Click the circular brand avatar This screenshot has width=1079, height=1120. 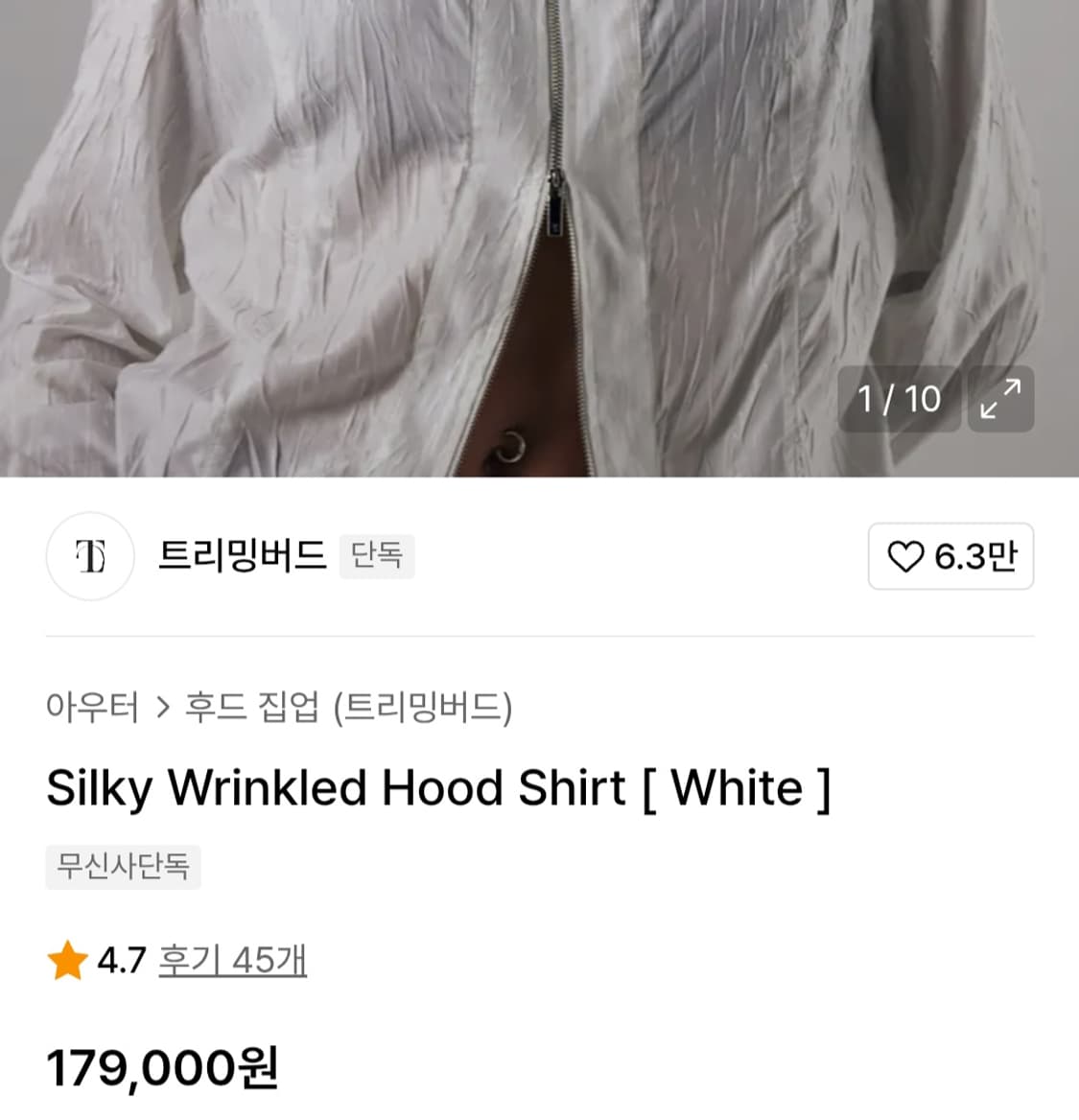89,557
